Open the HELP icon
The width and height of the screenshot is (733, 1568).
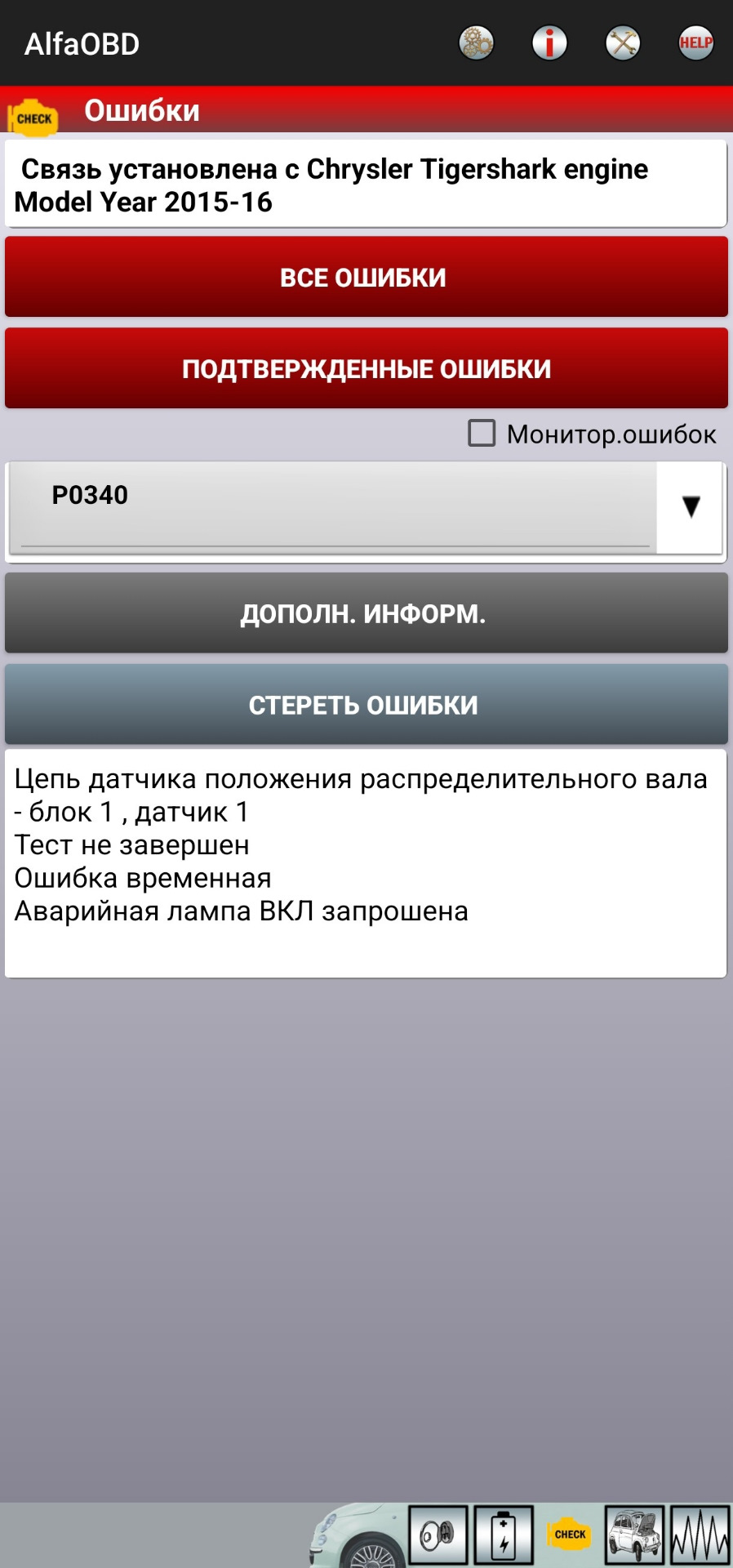tap(695, 43)
